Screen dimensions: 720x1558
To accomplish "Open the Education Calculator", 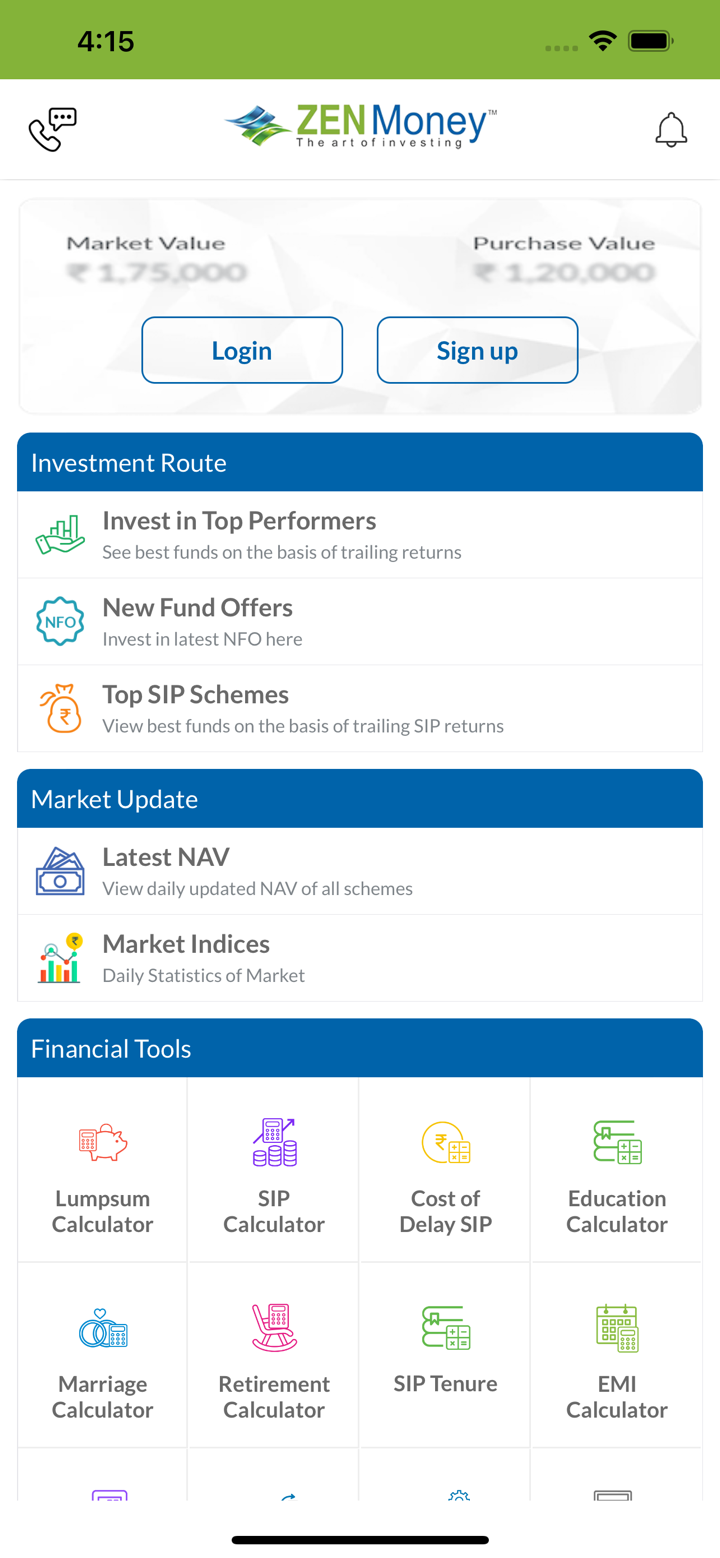I will 616,1170.
